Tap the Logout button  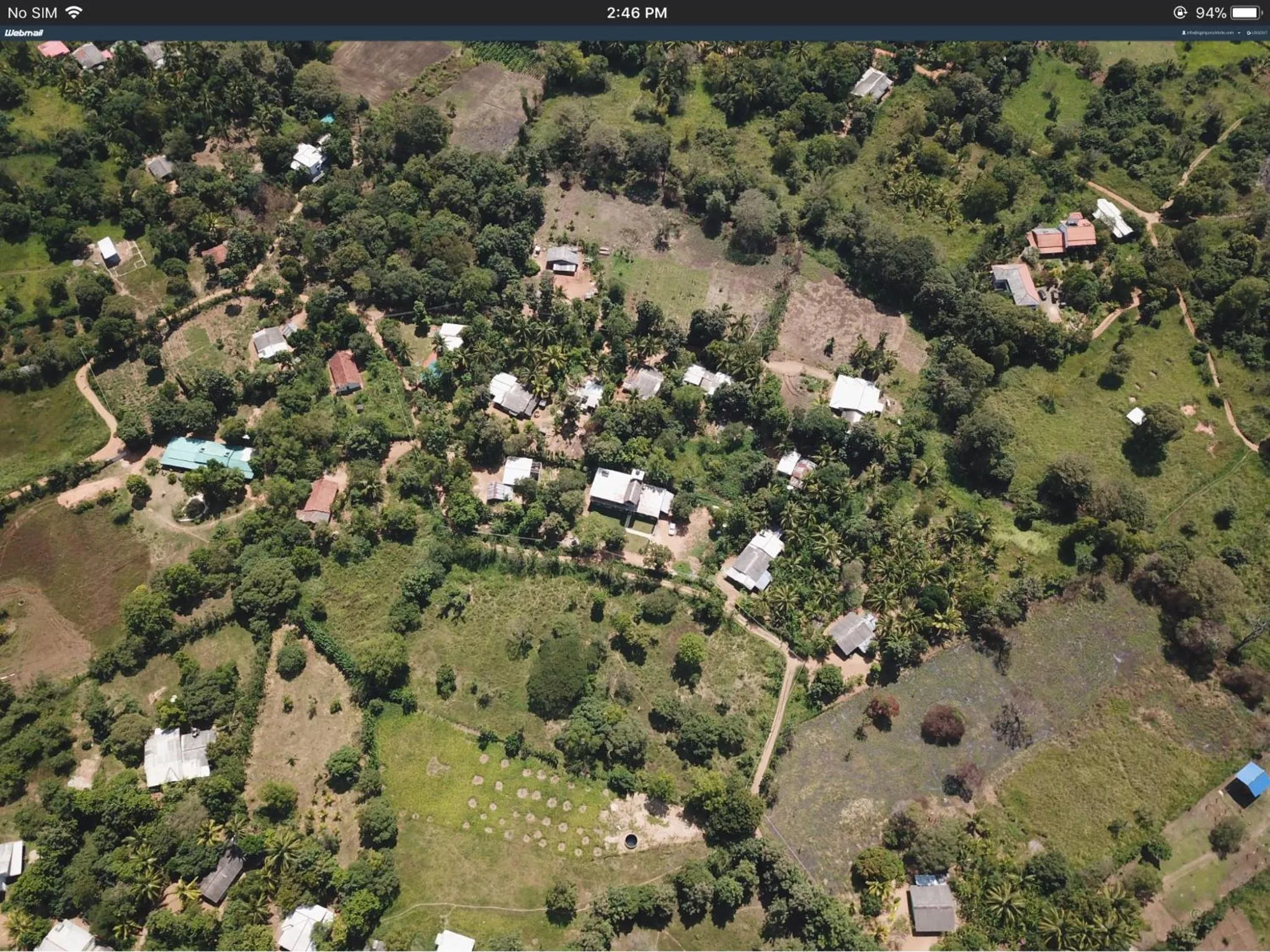[x=1257, y=33]
